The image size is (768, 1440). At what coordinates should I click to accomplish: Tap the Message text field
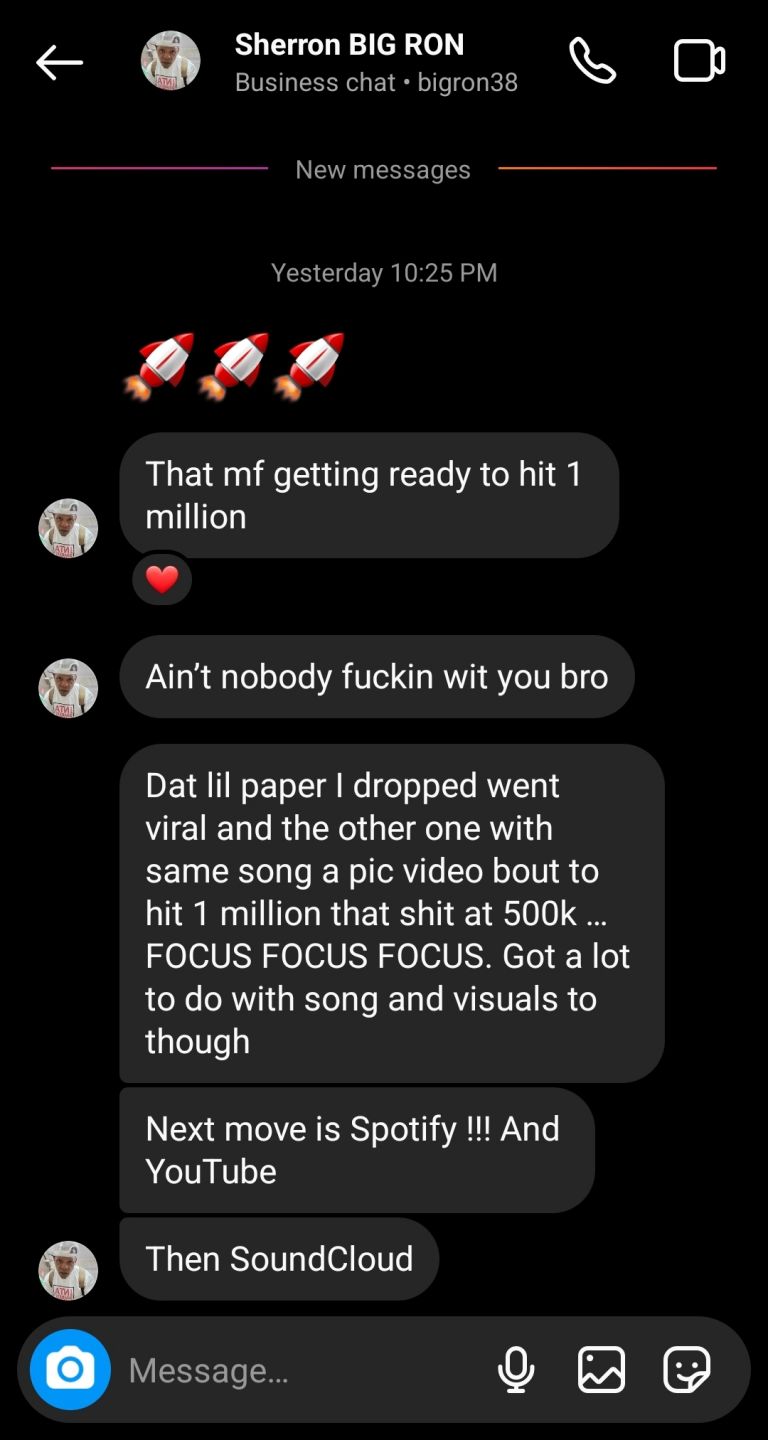tap(300, 1370)
